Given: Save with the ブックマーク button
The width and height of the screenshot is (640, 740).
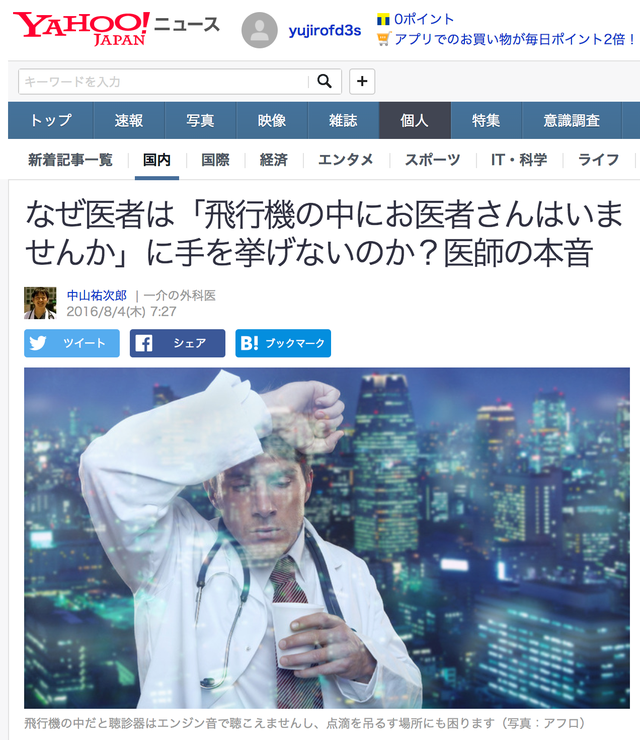Looking at the screenshot, I should (x=283, y=343).
